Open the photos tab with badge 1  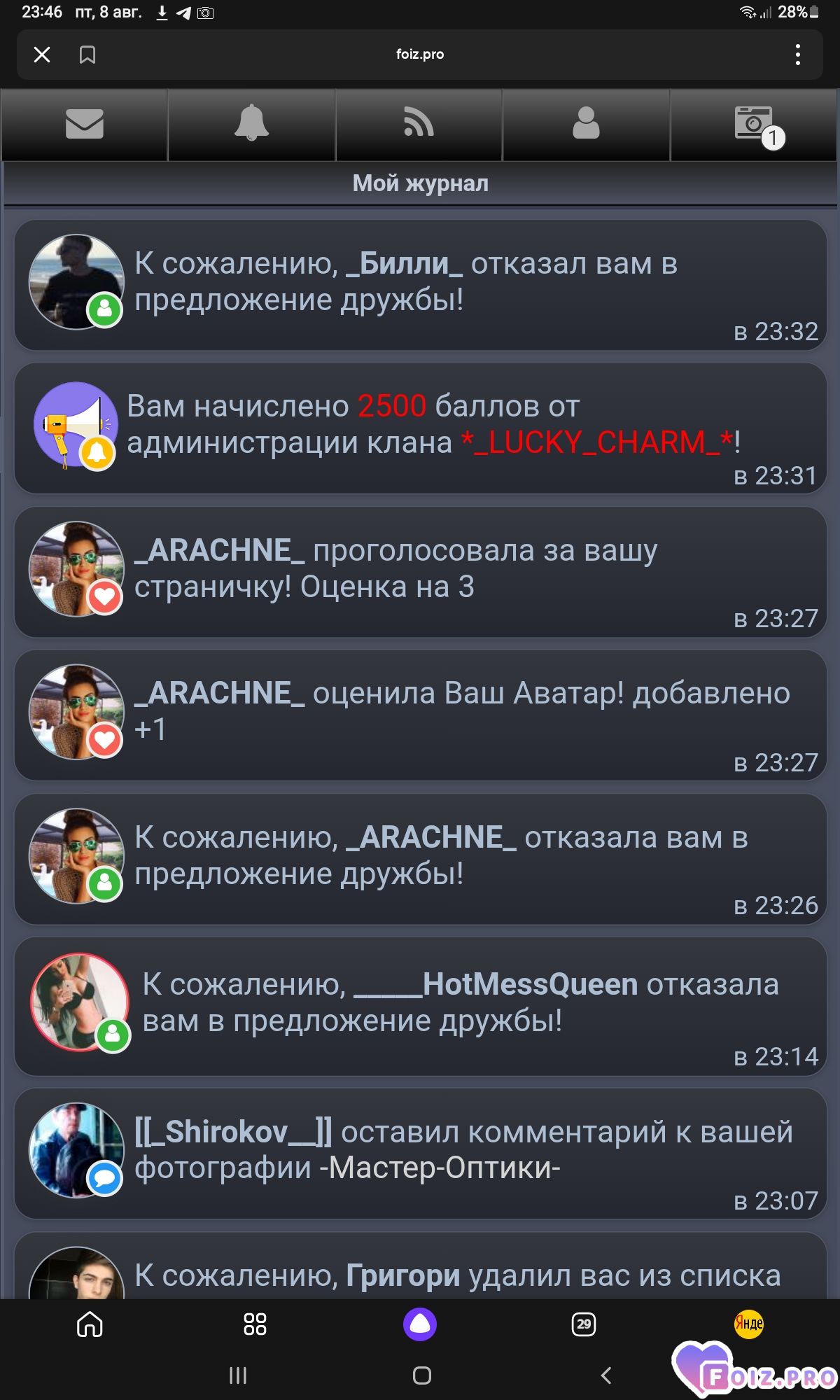click(754, 125)
